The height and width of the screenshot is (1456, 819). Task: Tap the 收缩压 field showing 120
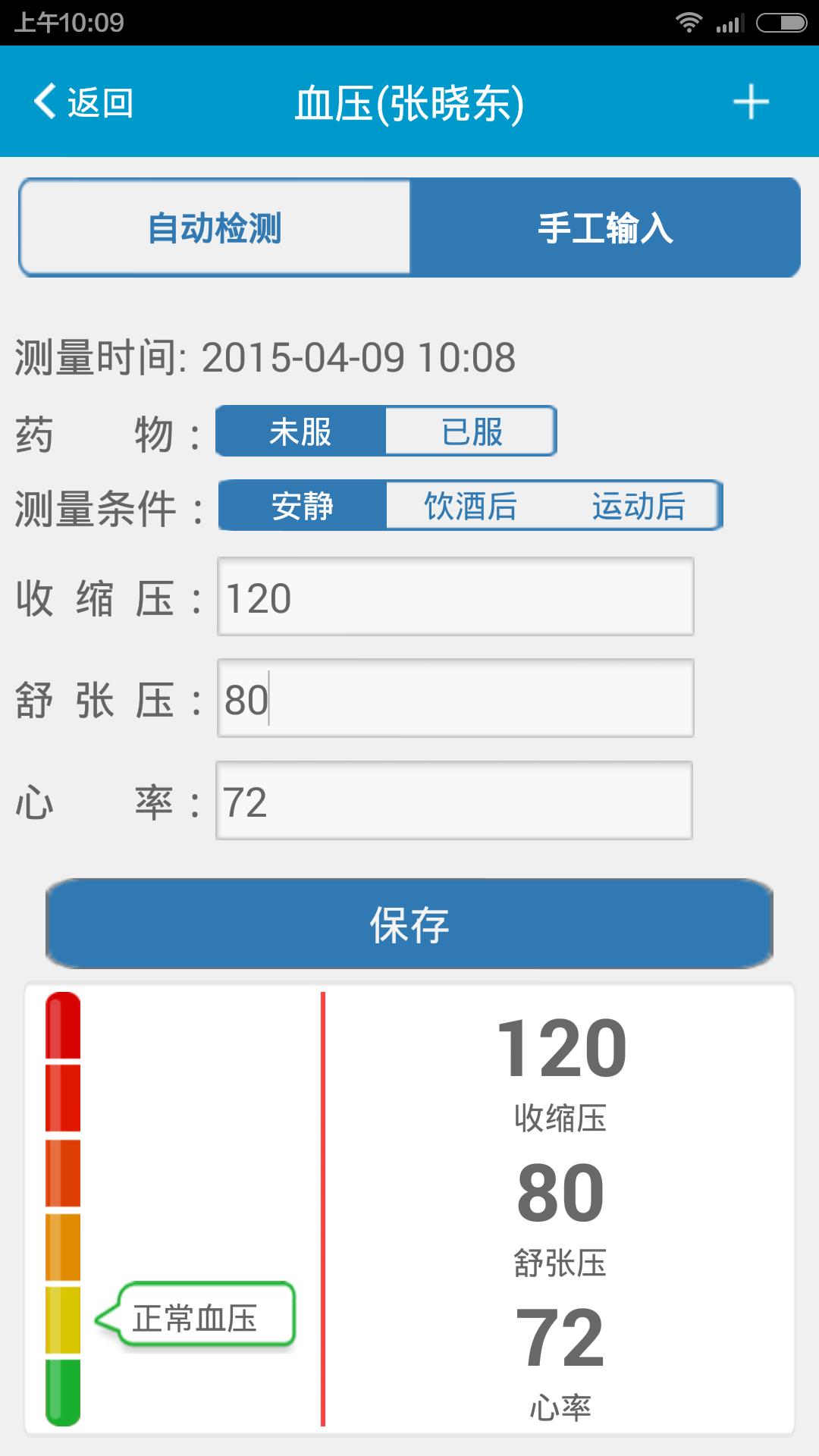[x=455, y=597]
